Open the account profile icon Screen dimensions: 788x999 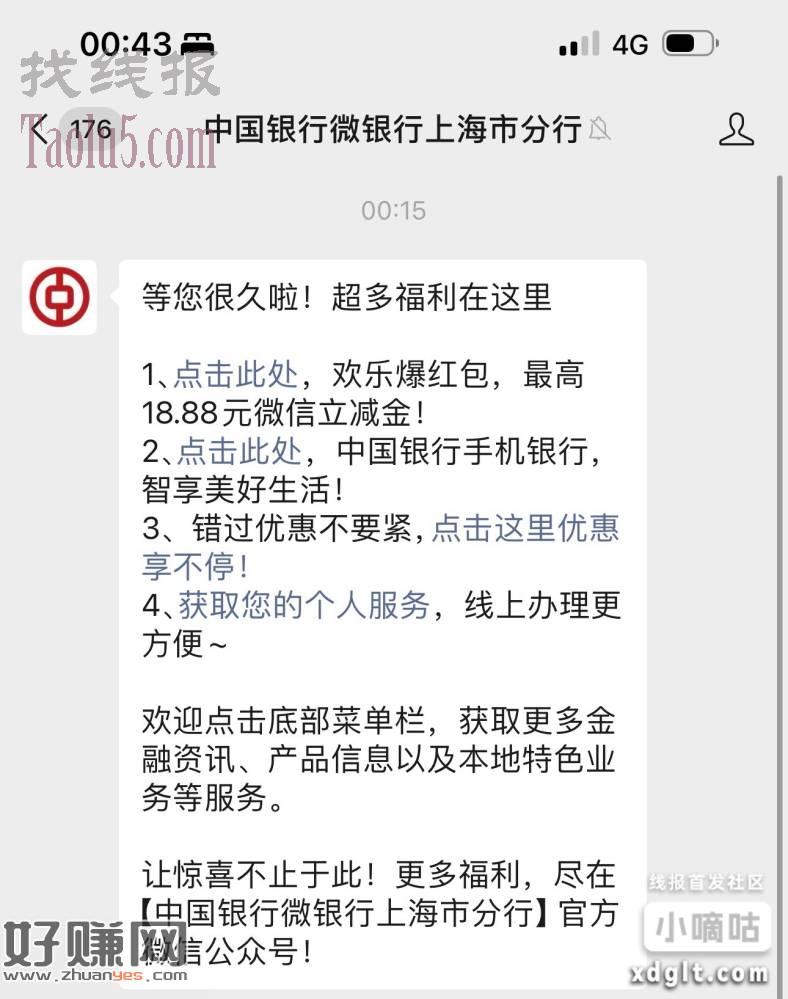pos(736,130)
